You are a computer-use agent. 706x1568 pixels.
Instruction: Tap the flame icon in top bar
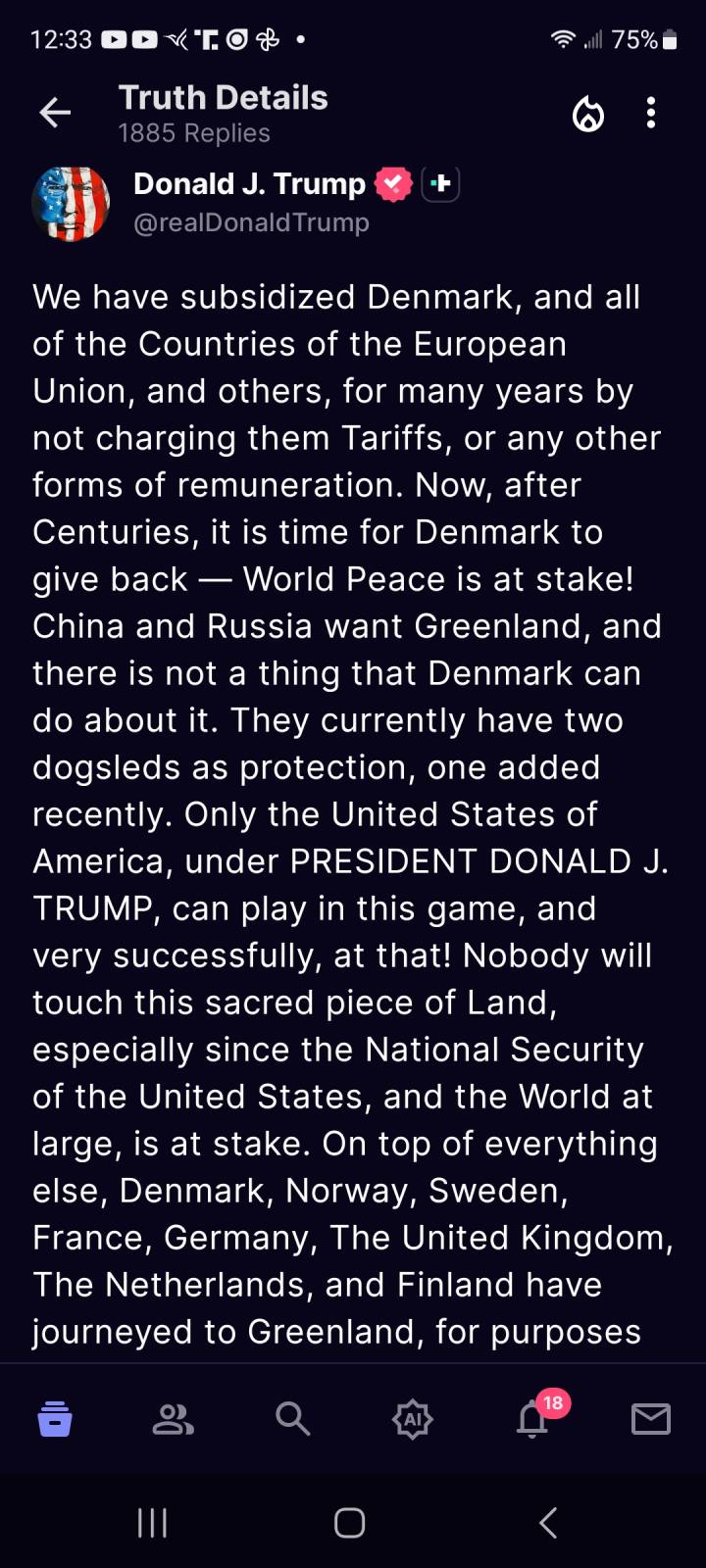click(588, 114)
